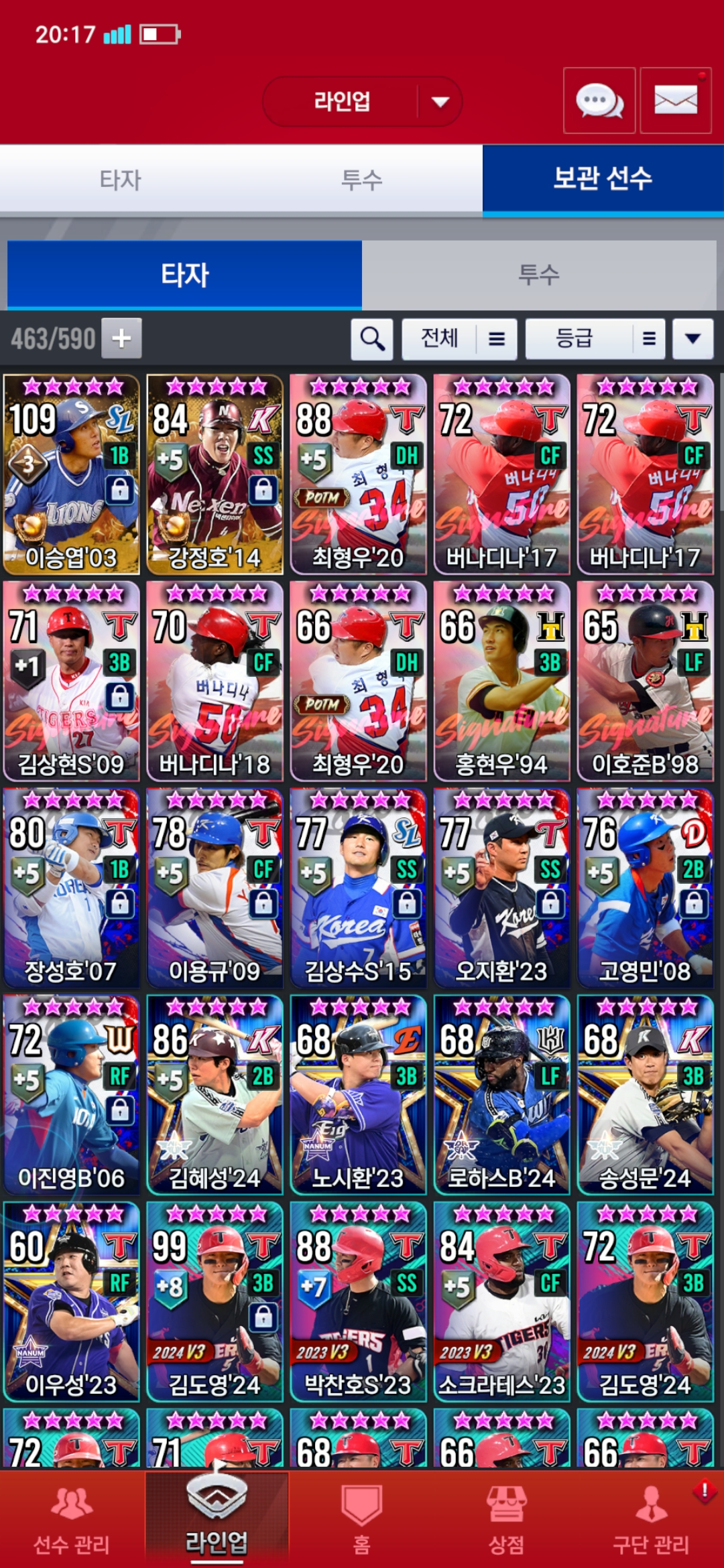Open the mailbox envelope icon
The width and height of the screenshot is (724, 1568).
coord(675,101)
